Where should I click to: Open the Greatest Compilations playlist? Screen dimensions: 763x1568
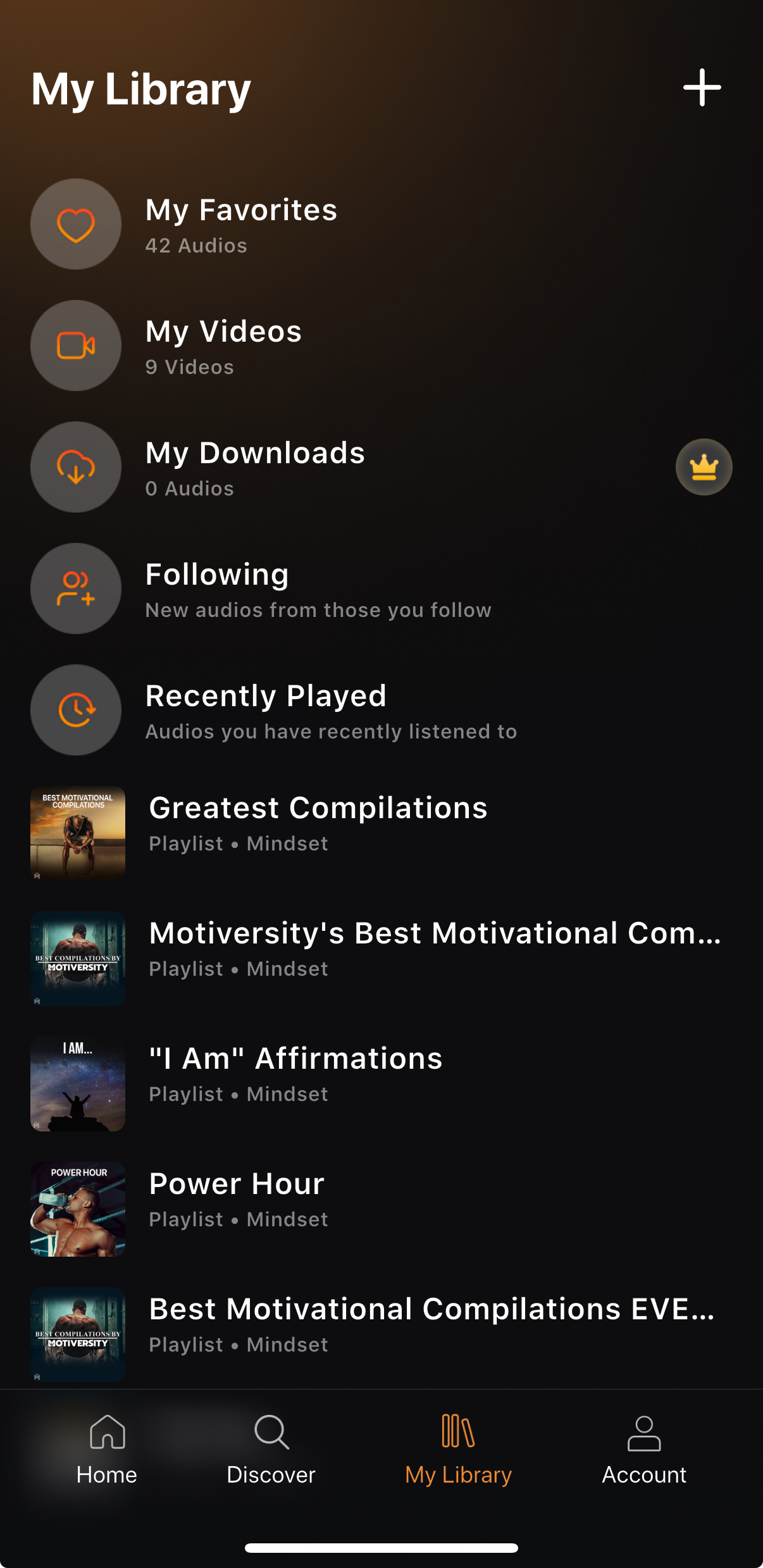[x=318, y=823]
